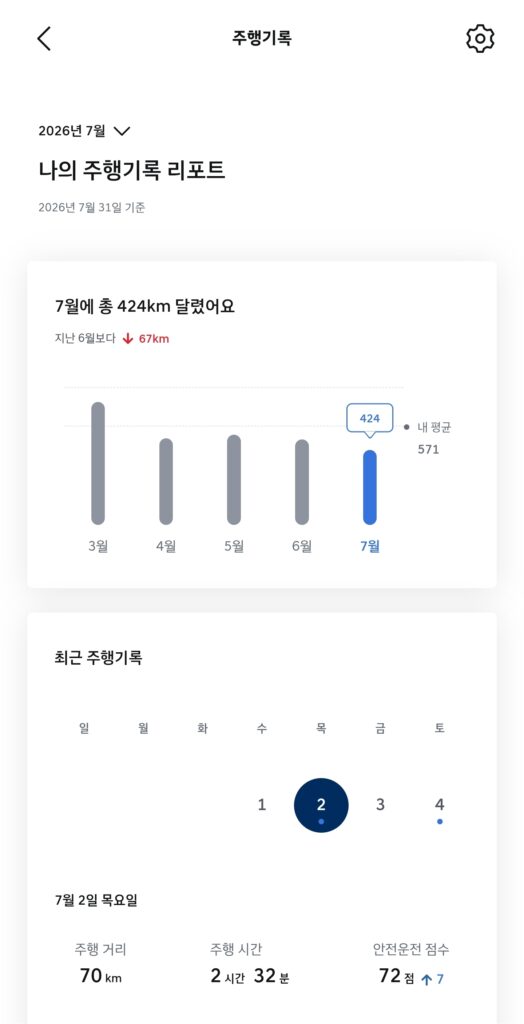Go back from 주행기록 screen
The image size is (524, 1024).
(x=44, y=39)
